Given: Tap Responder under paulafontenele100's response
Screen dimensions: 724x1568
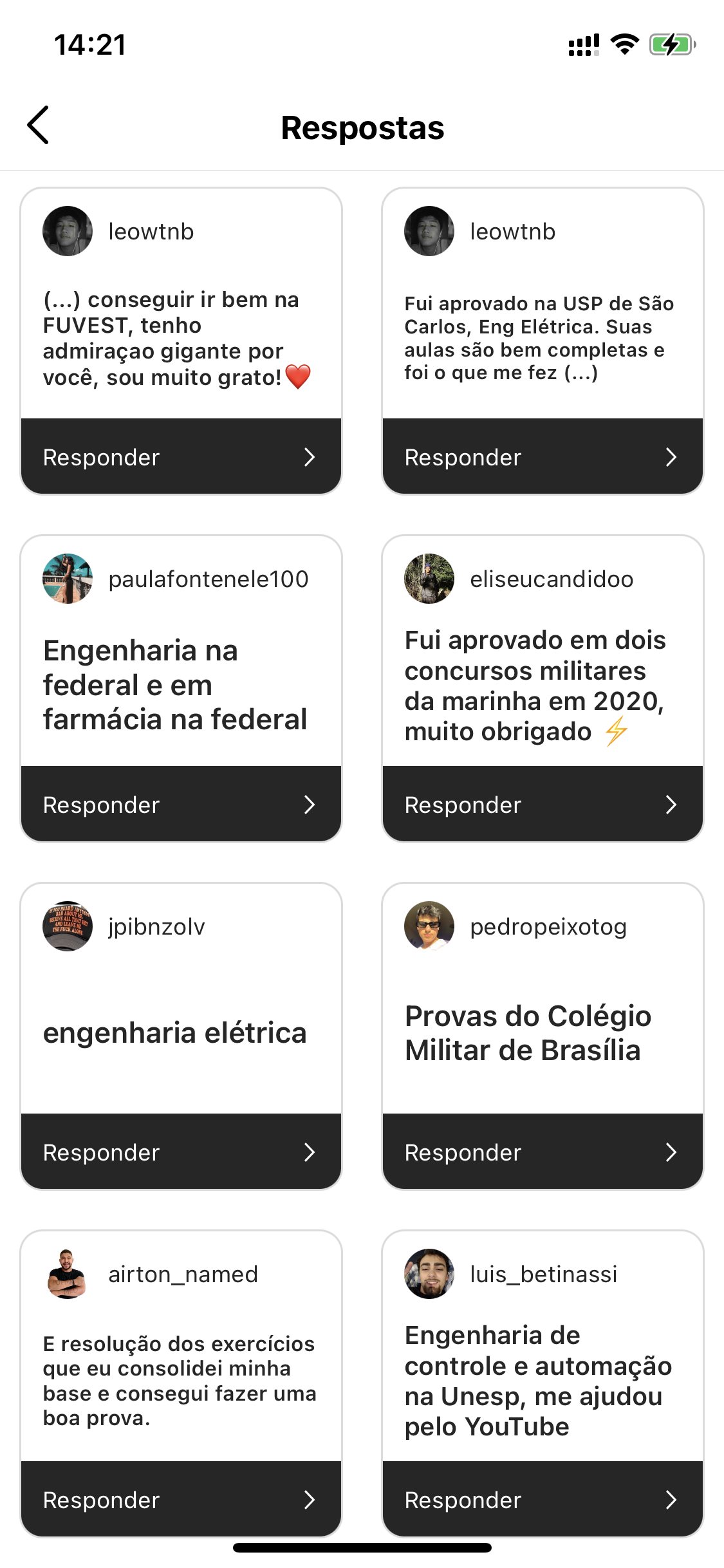Looking at the screenshot, I should pyautogui.click(x=181, y=805).
